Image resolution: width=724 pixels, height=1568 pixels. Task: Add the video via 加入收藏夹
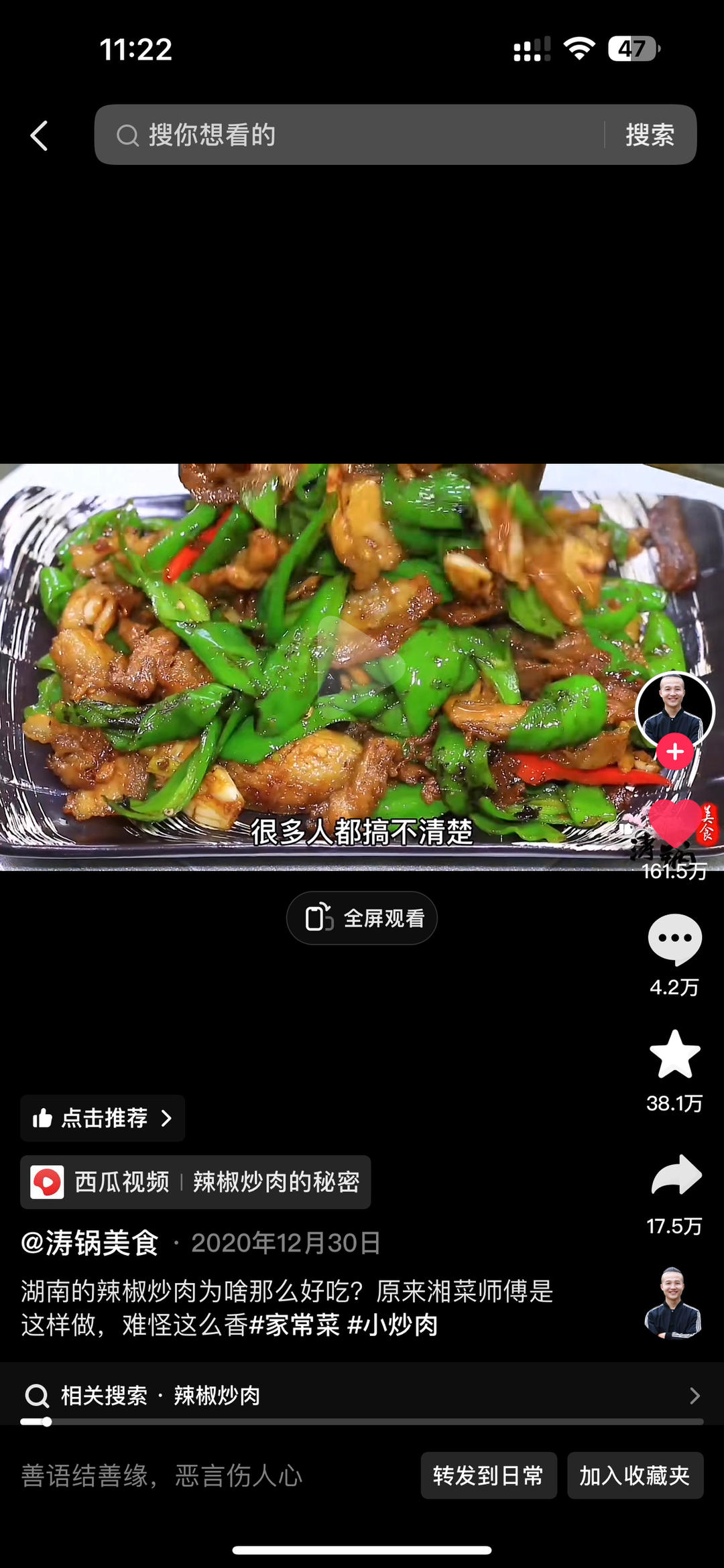[635, 1475]
